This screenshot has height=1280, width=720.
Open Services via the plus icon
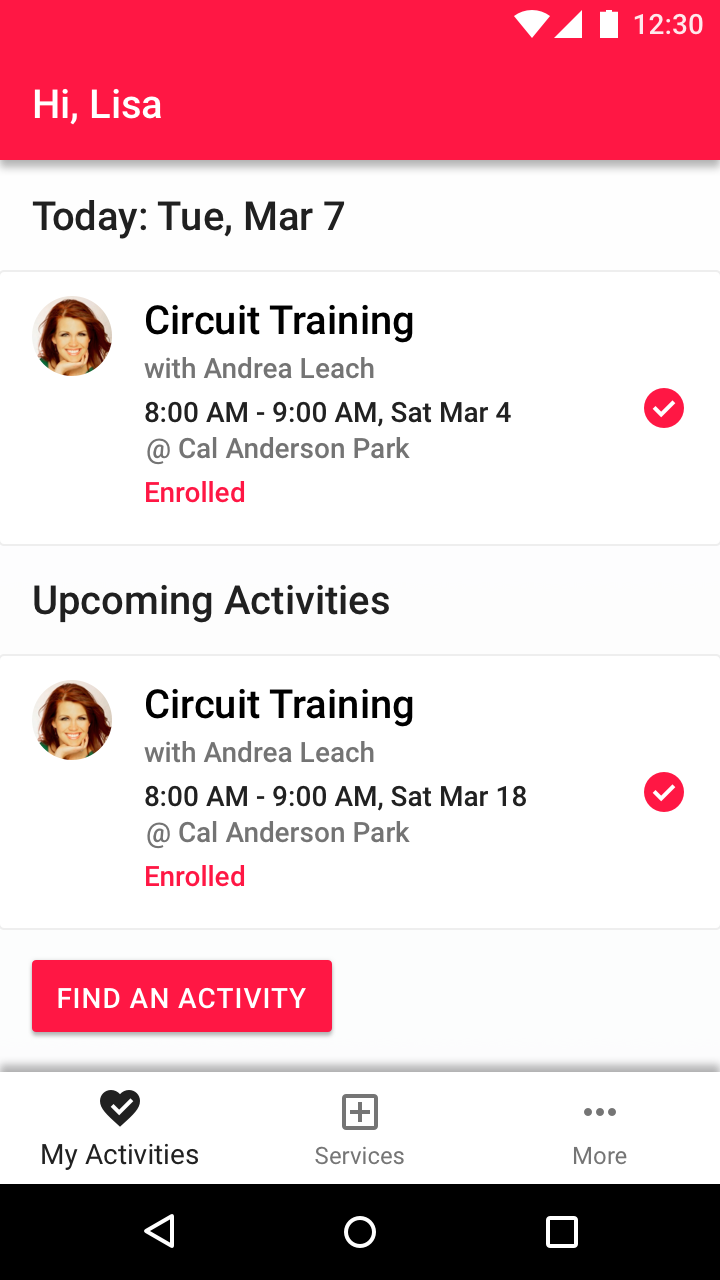[x=359, y=1110]
